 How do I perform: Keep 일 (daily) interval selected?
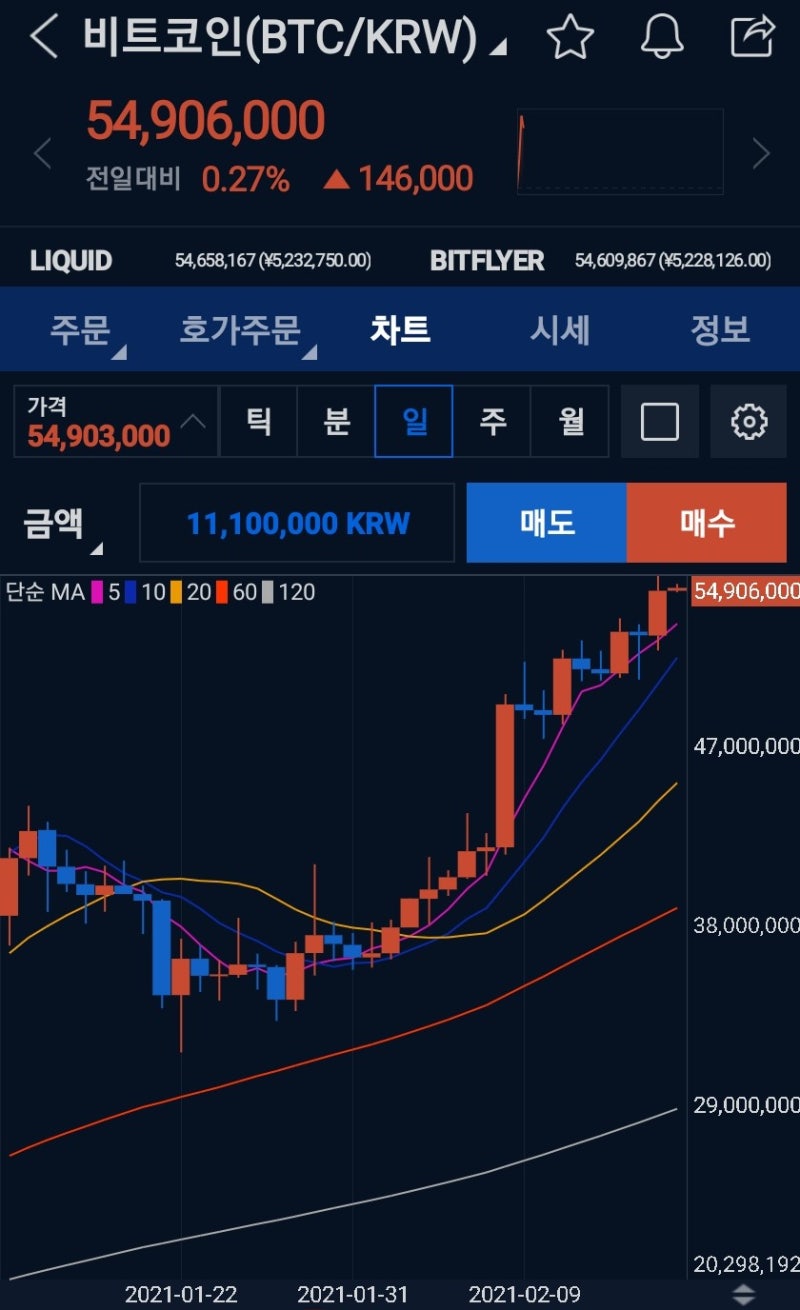[x=413, y=421]
